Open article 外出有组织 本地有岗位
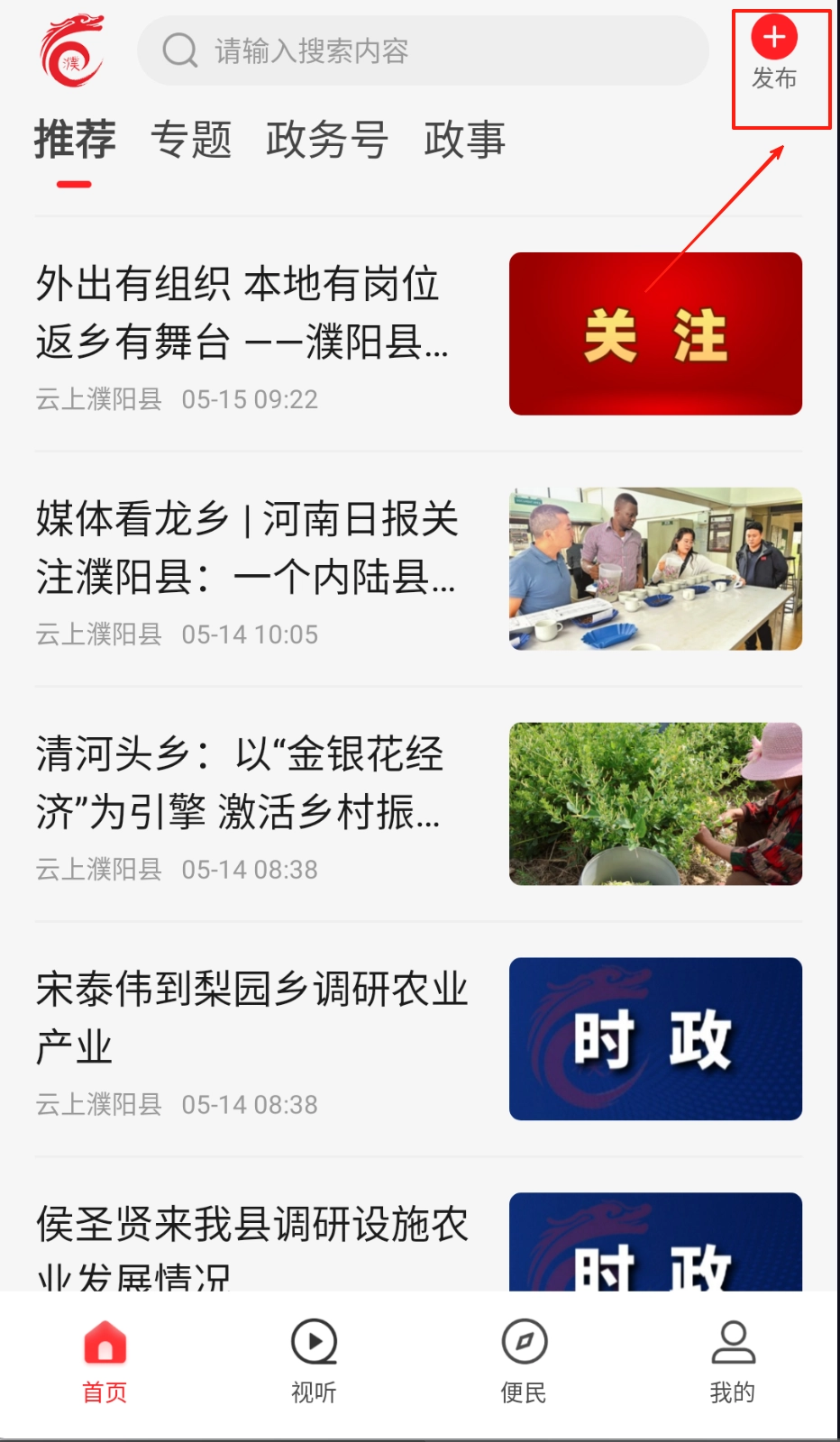The height and width of the screenshot is (1442, 840). [242, 313]
